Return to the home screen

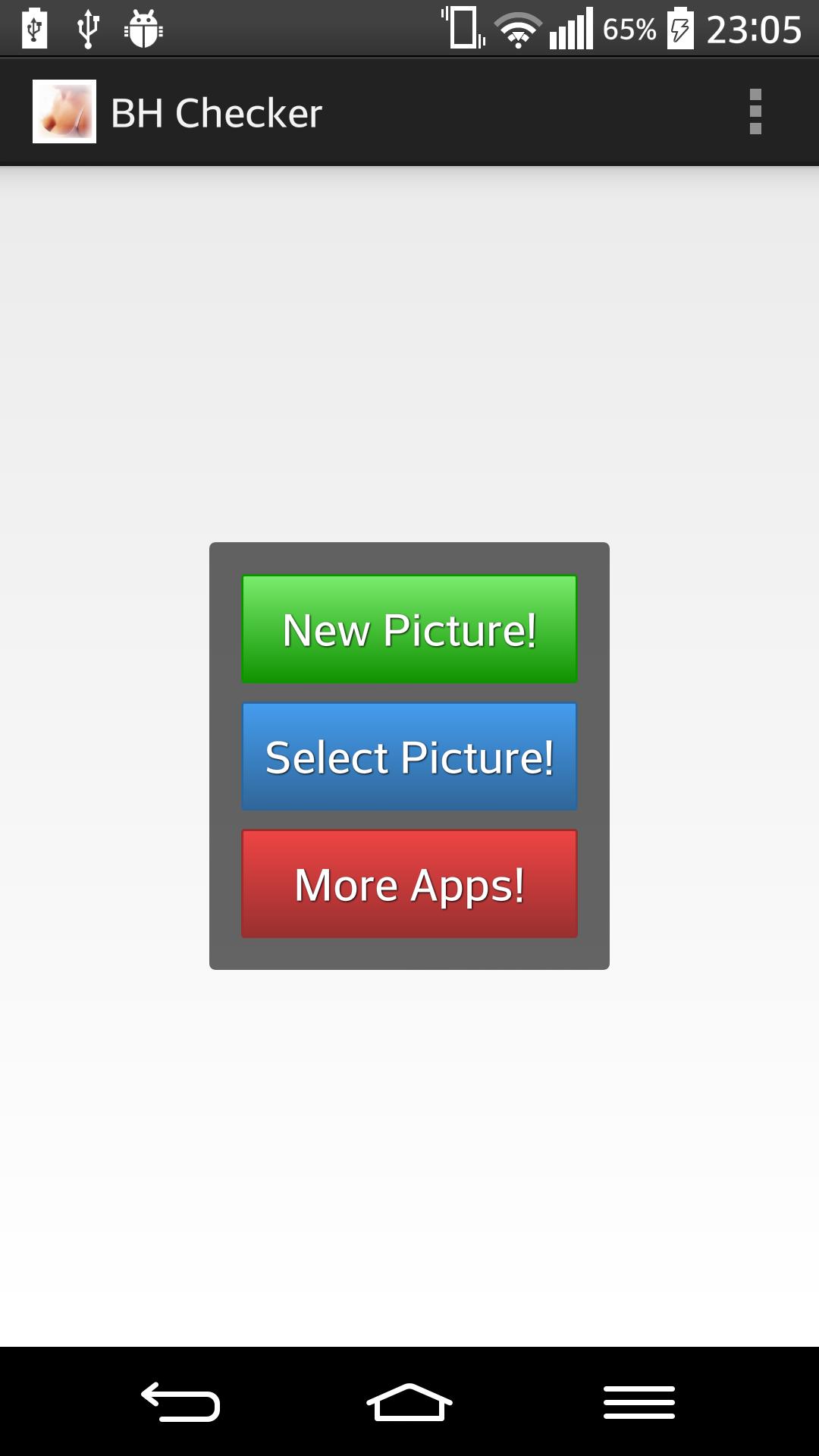point(409,1401)
